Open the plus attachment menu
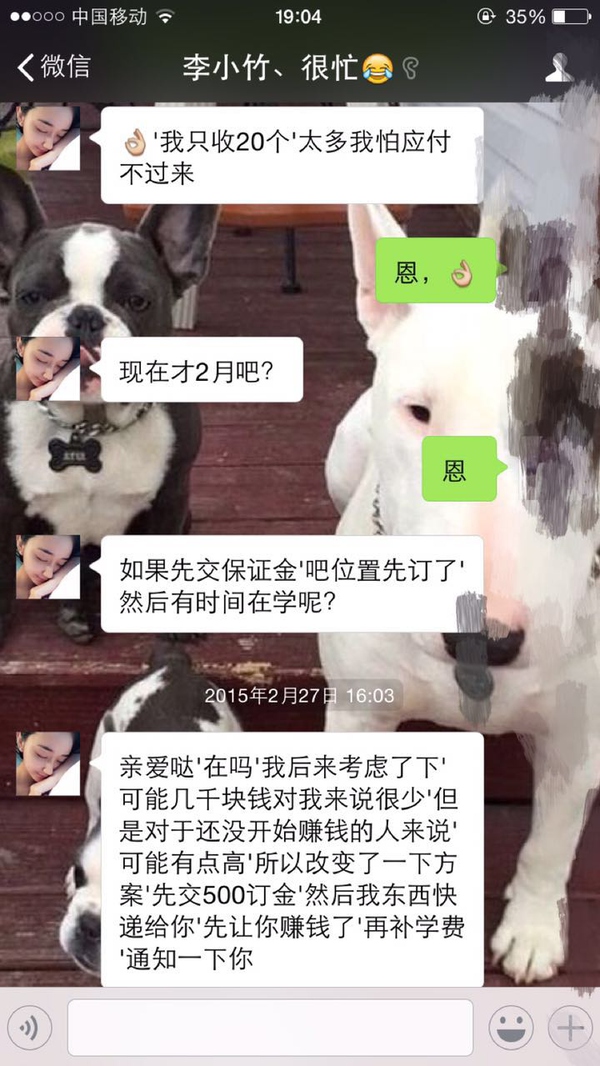Image resolution: width=600 pixels, height=1066 pixels. click(570, 1028)
